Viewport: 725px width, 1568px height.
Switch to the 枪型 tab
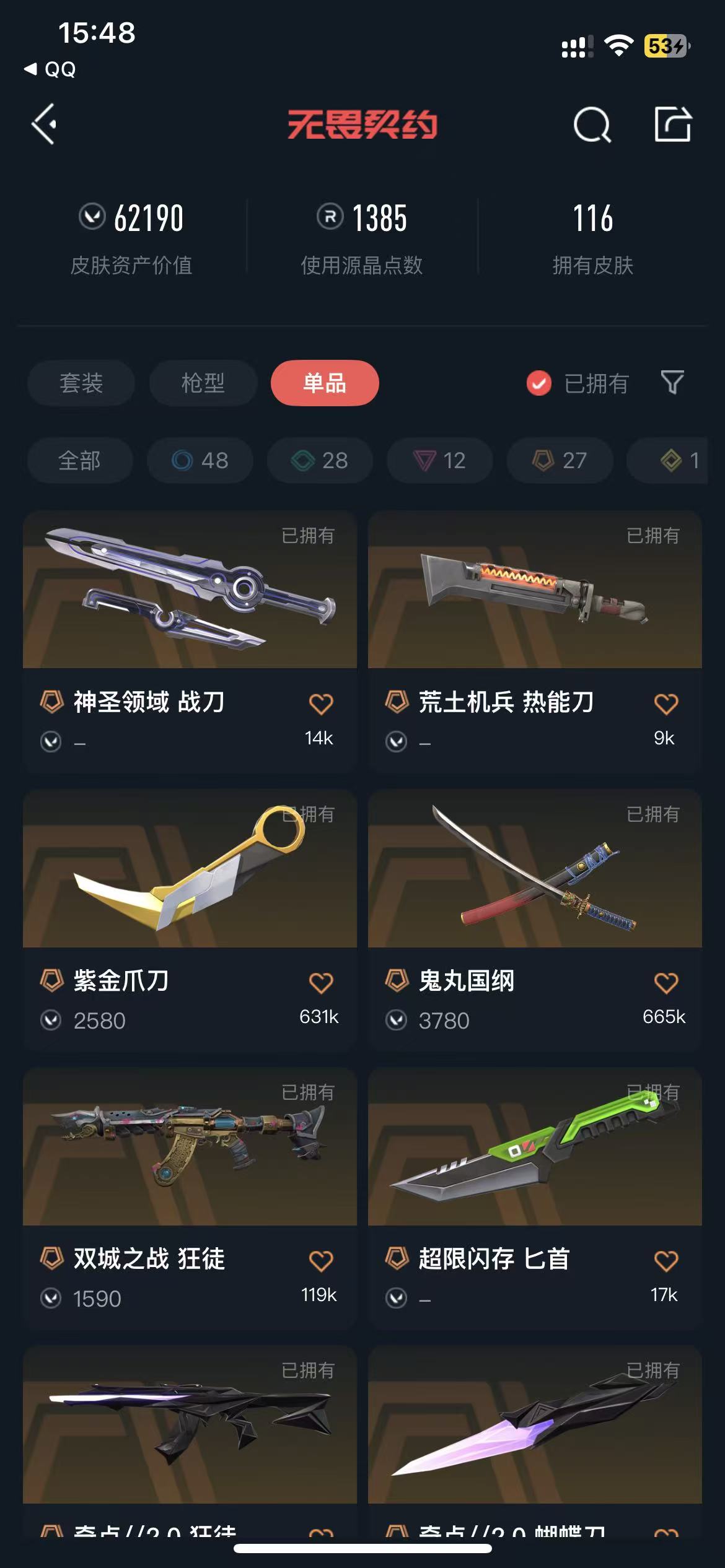203,383
